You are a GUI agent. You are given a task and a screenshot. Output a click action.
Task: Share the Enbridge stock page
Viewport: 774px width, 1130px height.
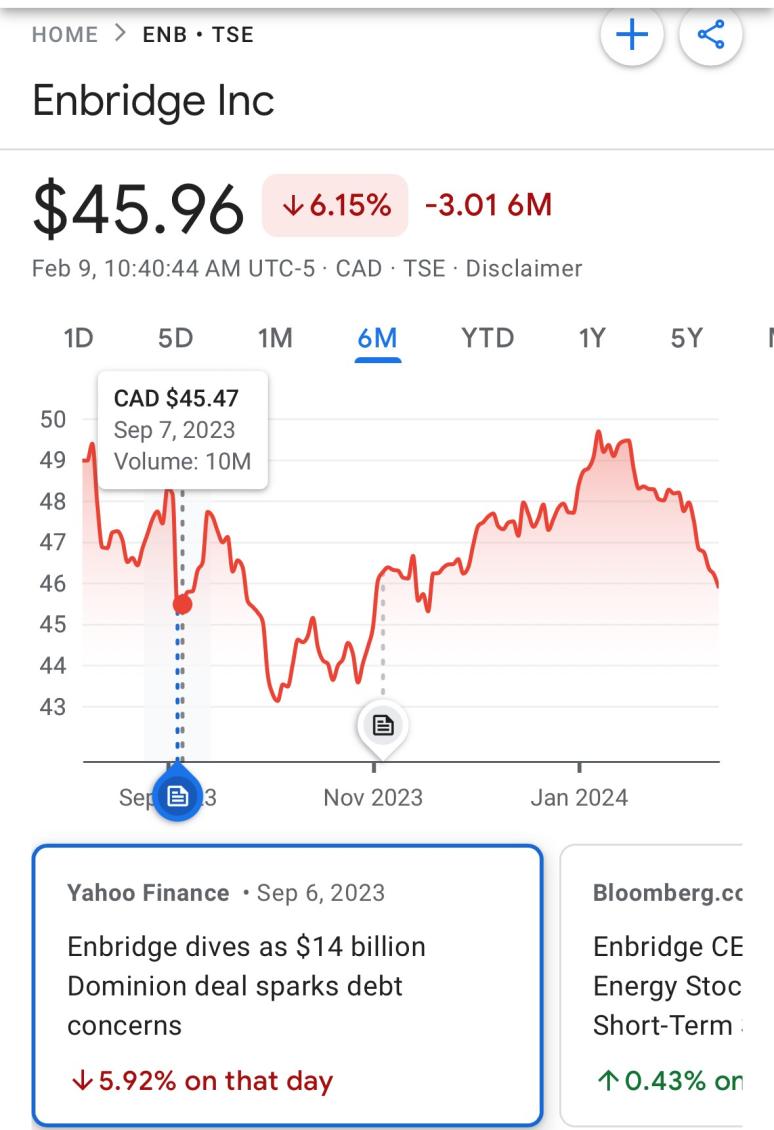point(711,36)
